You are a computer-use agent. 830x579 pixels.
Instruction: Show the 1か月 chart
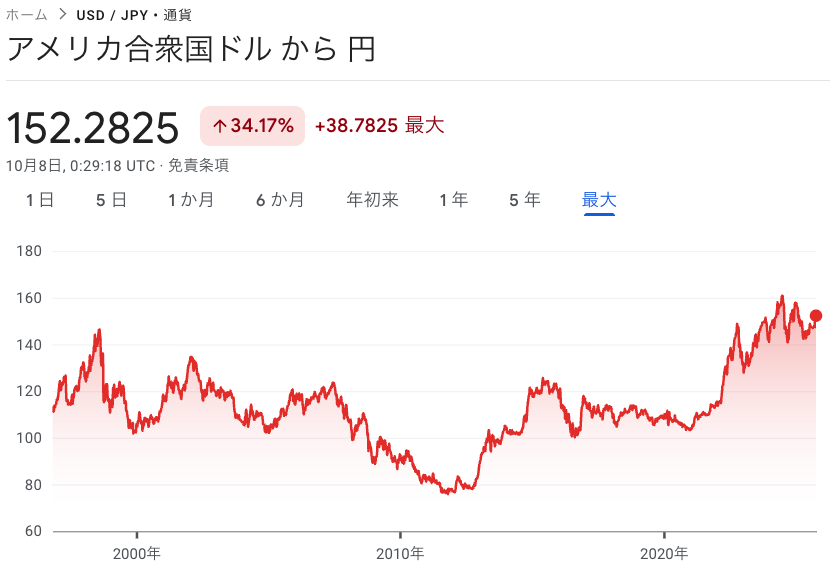tap(191, 200)
